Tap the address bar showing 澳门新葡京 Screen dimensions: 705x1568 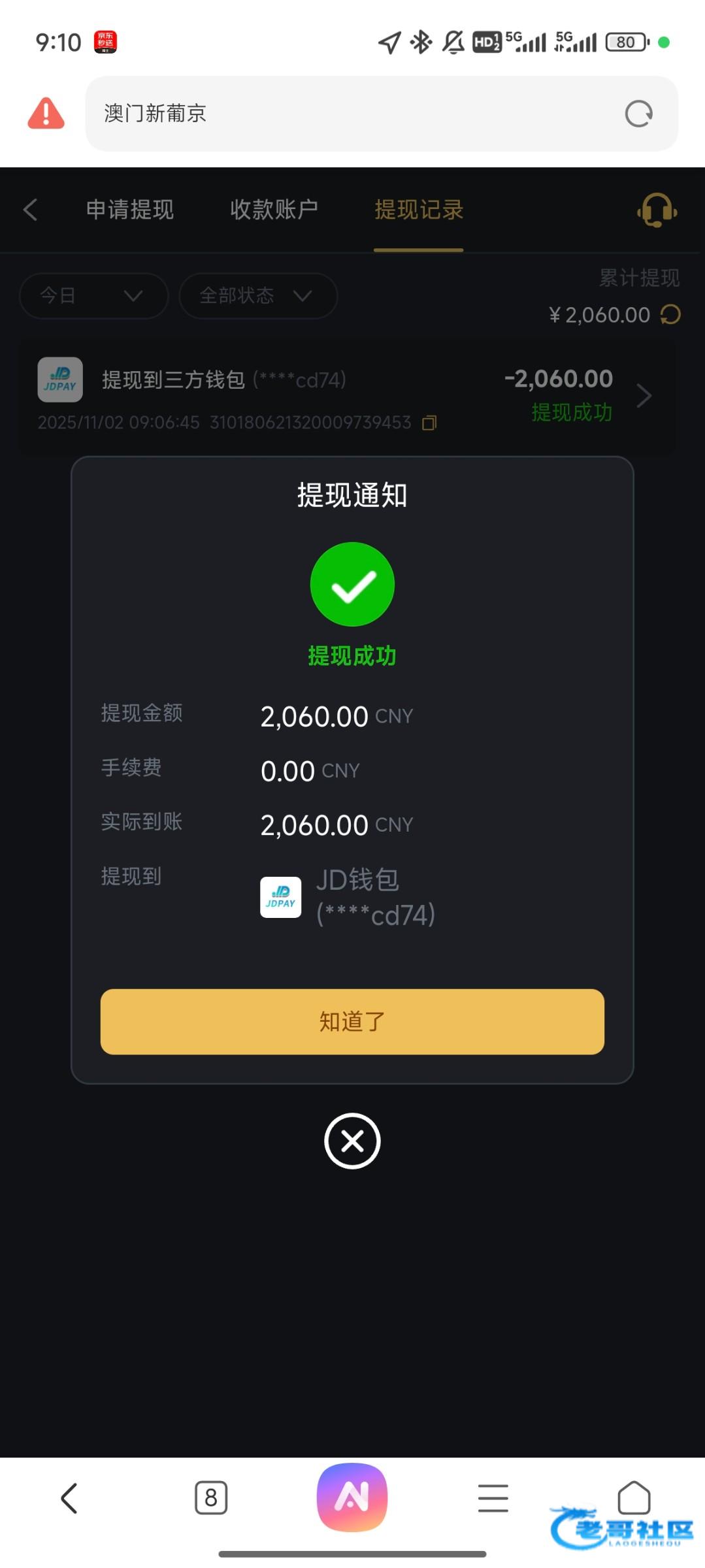[x=353, y=114]
